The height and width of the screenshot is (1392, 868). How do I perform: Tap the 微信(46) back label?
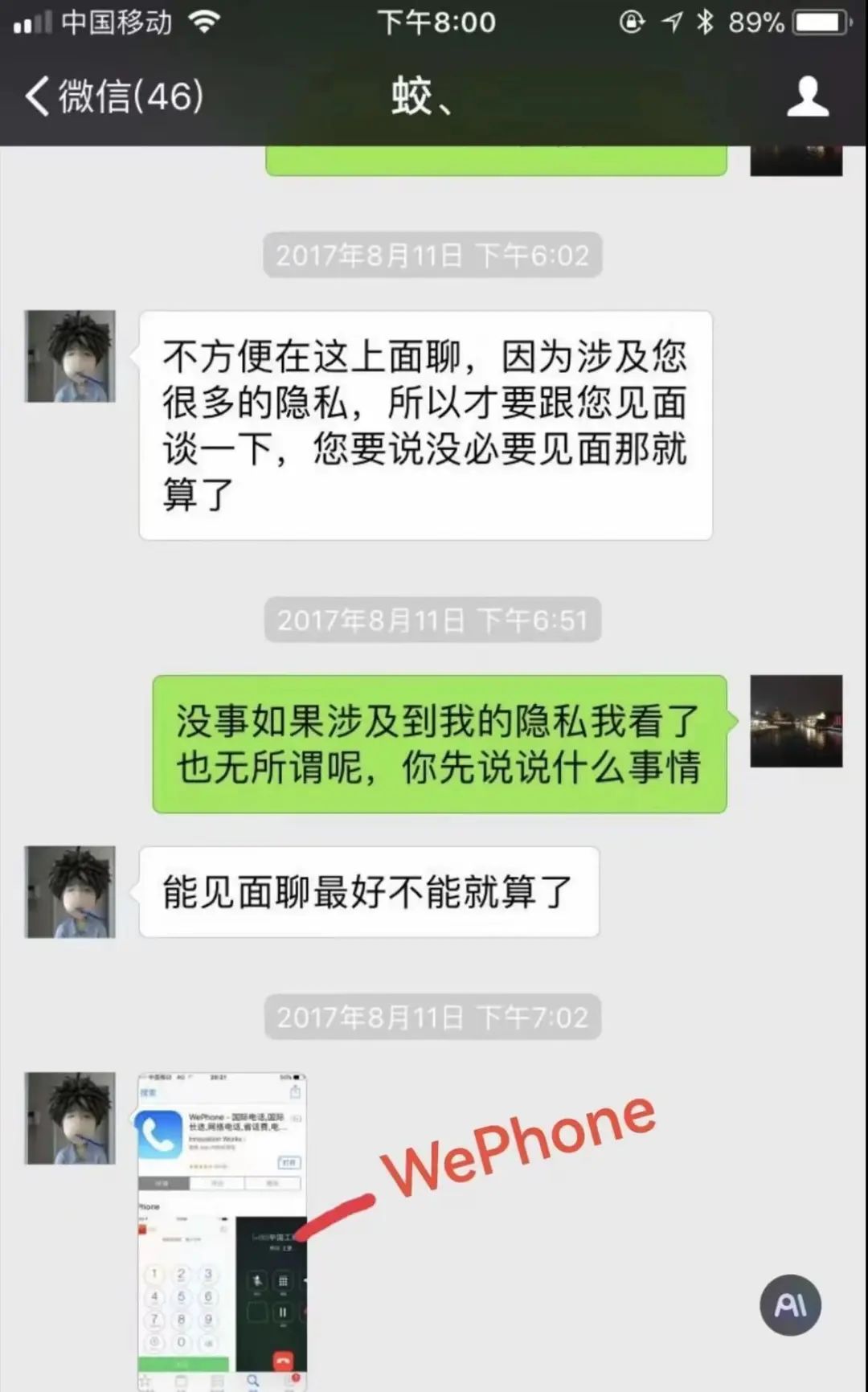tap(129, 98)
